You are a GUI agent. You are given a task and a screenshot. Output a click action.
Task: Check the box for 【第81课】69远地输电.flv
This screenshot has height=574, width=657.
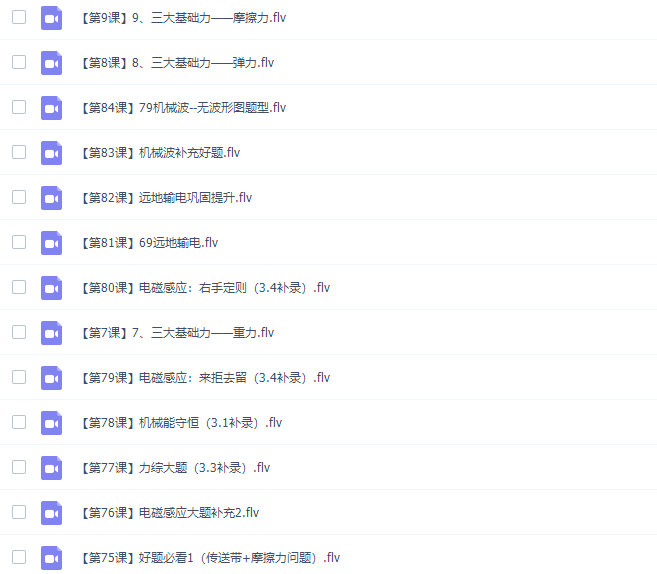click(x=19, y=242)
